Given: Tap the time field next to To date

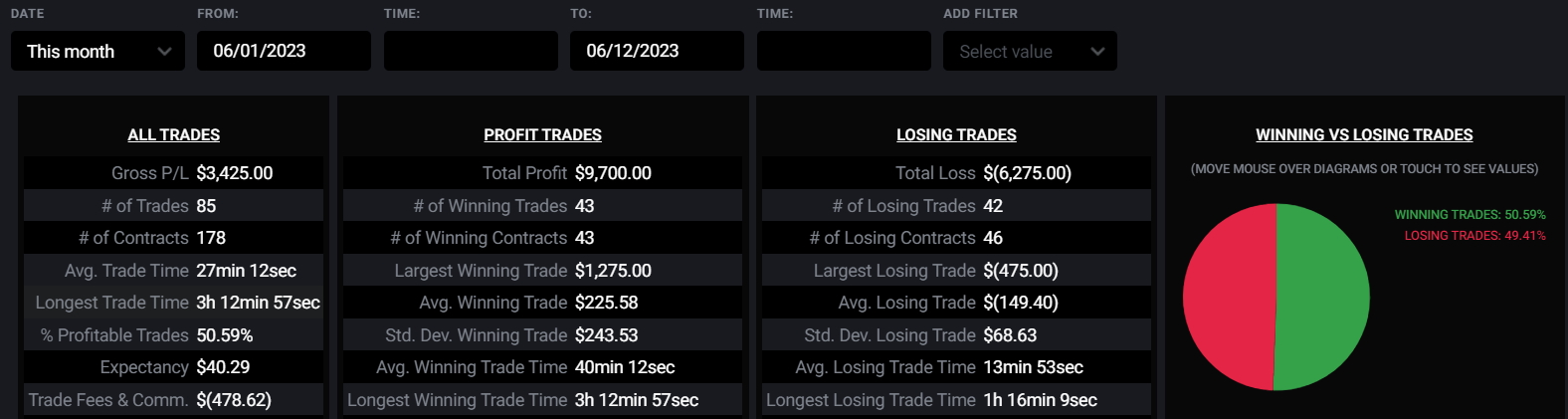Looking at the screenshot, I should coord(844,51).
